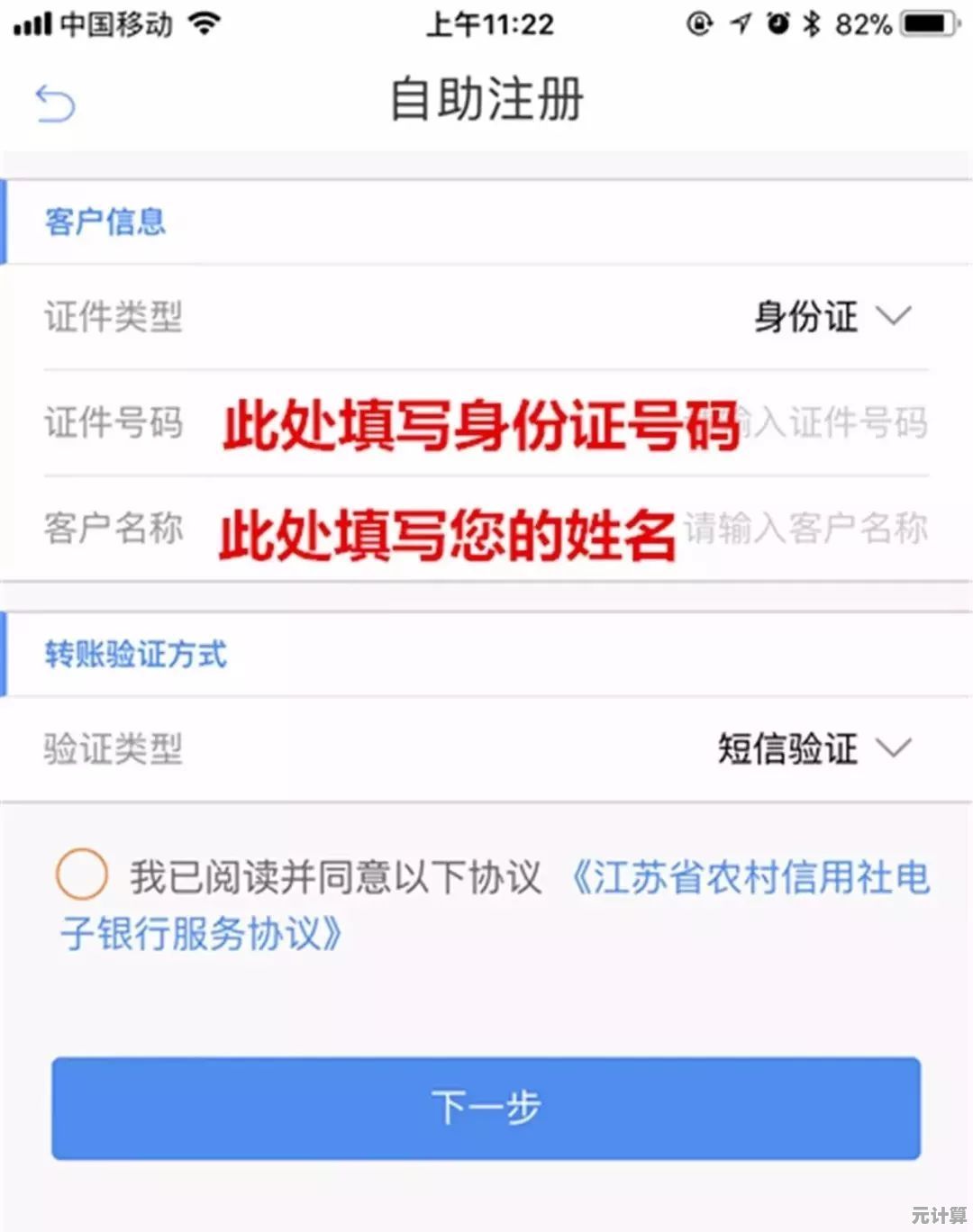The height and width of the screenshot is (1232, 973).
Task: Go back using the return arrow
Action: coord(55,102)
